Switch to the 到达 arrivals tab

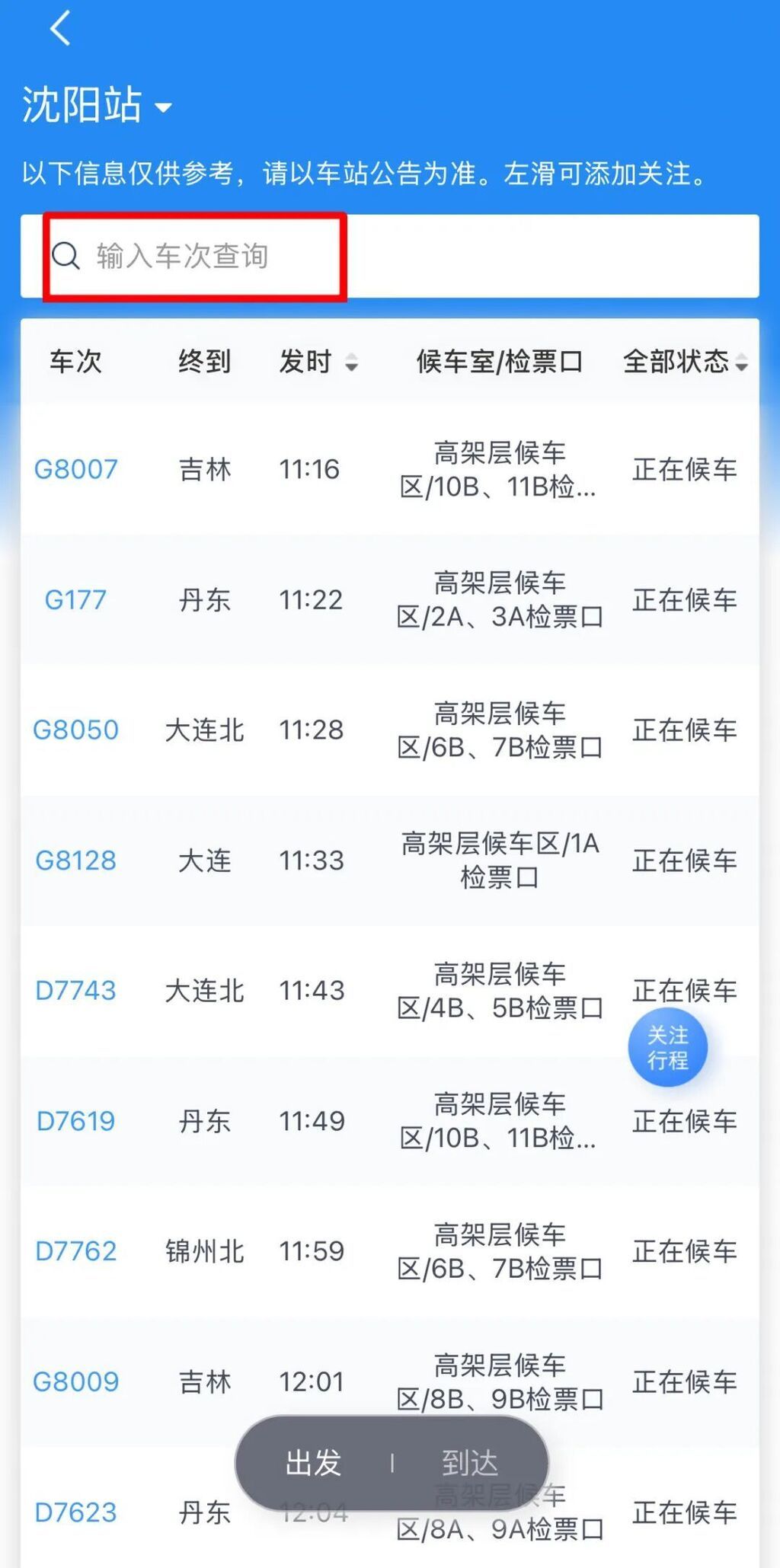coord(469,1463)
